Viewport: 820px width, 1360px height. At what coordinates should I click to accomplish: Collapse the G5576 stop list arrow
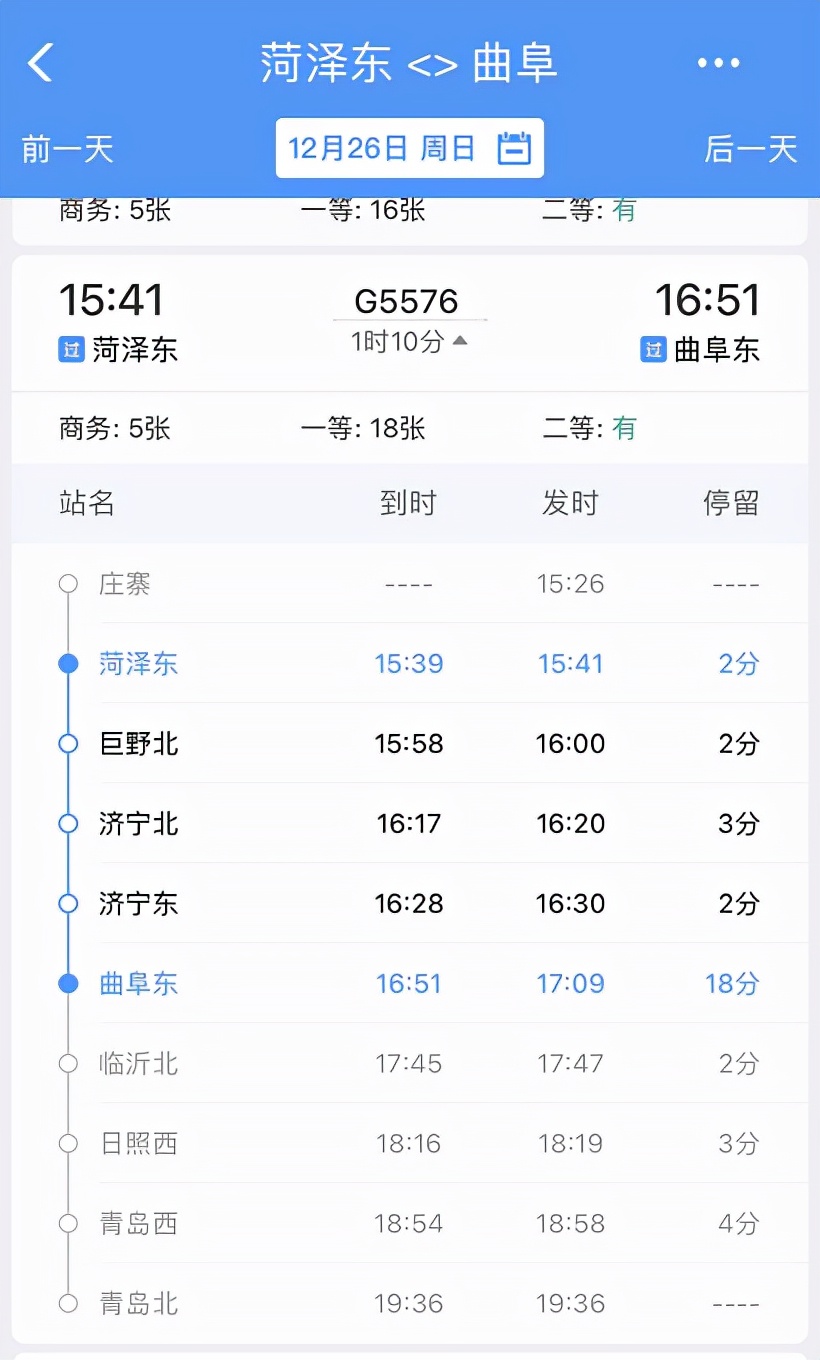coord(459,340)
